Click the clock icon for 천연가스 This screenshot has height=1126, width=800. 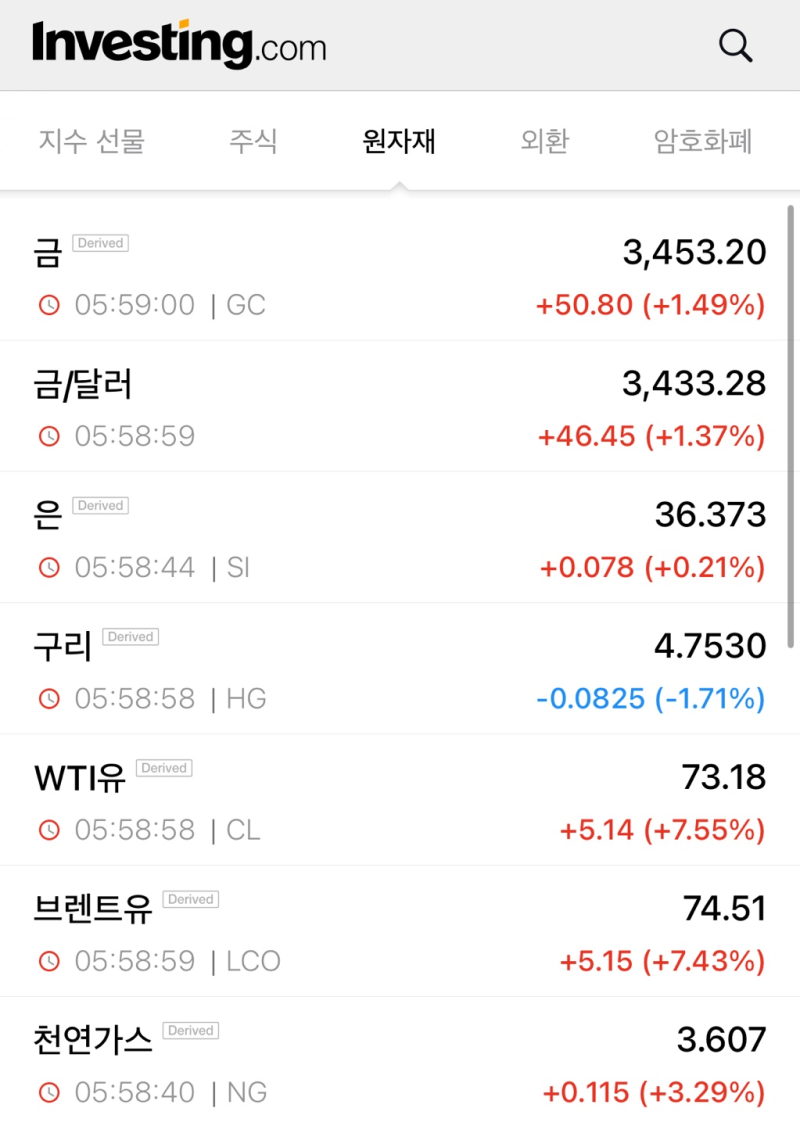point(49,1092)
